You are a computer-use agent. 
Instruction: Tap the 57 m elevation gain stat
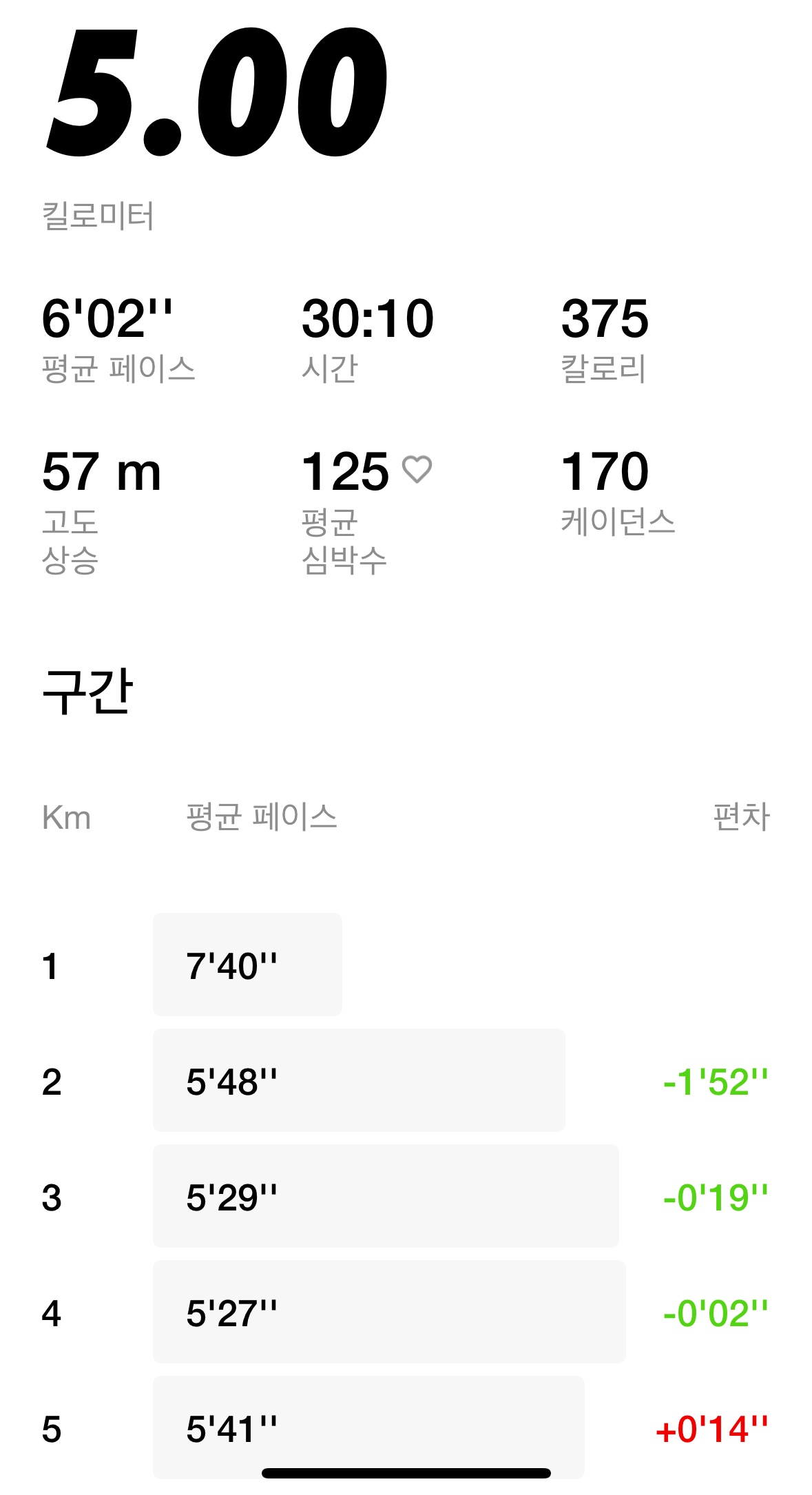(x=102, y=471)
